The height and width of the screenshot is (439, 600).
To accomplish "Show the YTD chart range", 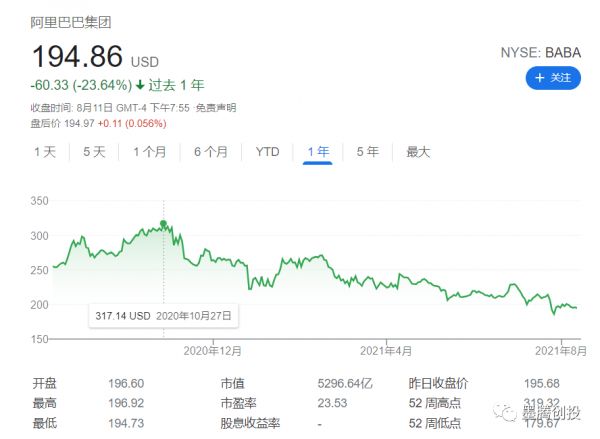I will [x=268, y=152].
